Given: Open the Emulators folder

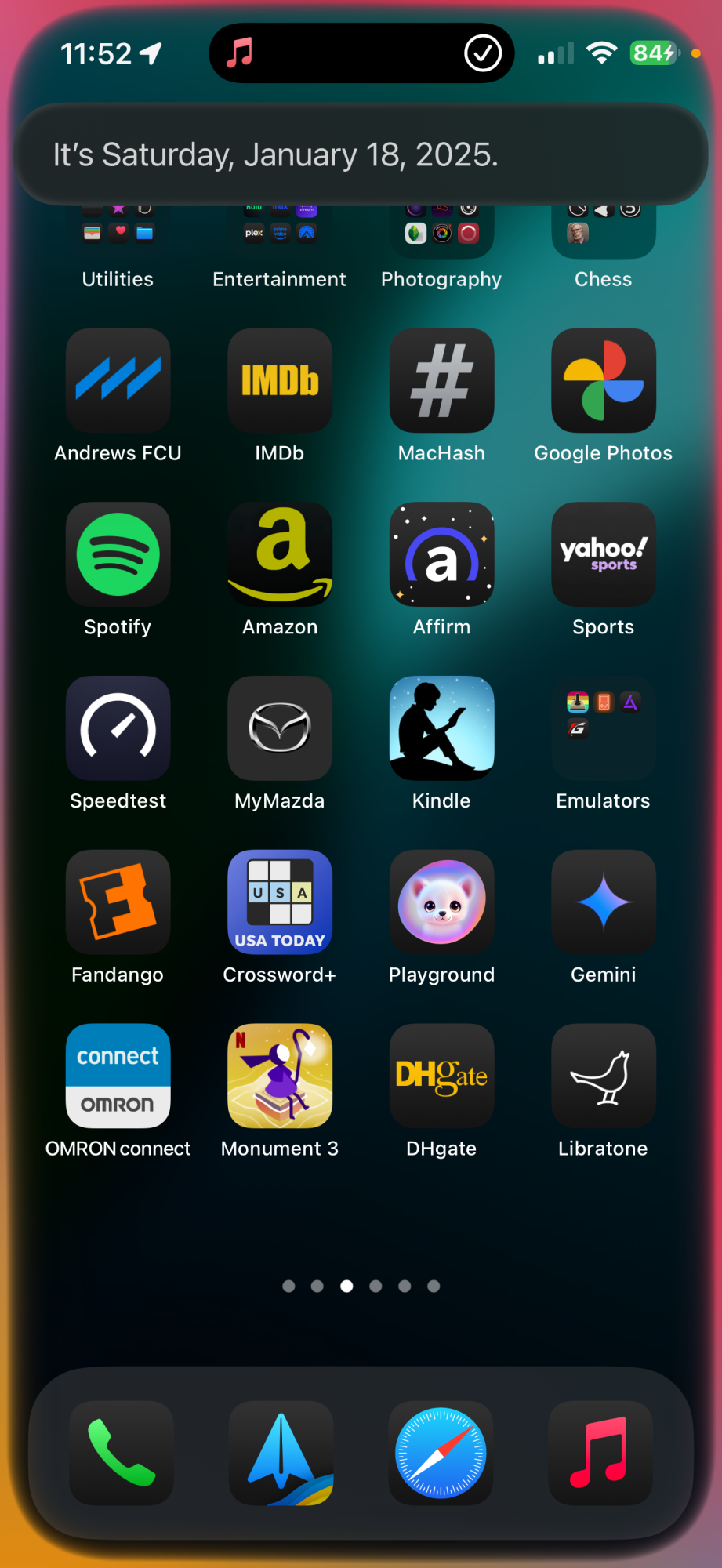Looking at the screenshot, I should pos(603,728).
